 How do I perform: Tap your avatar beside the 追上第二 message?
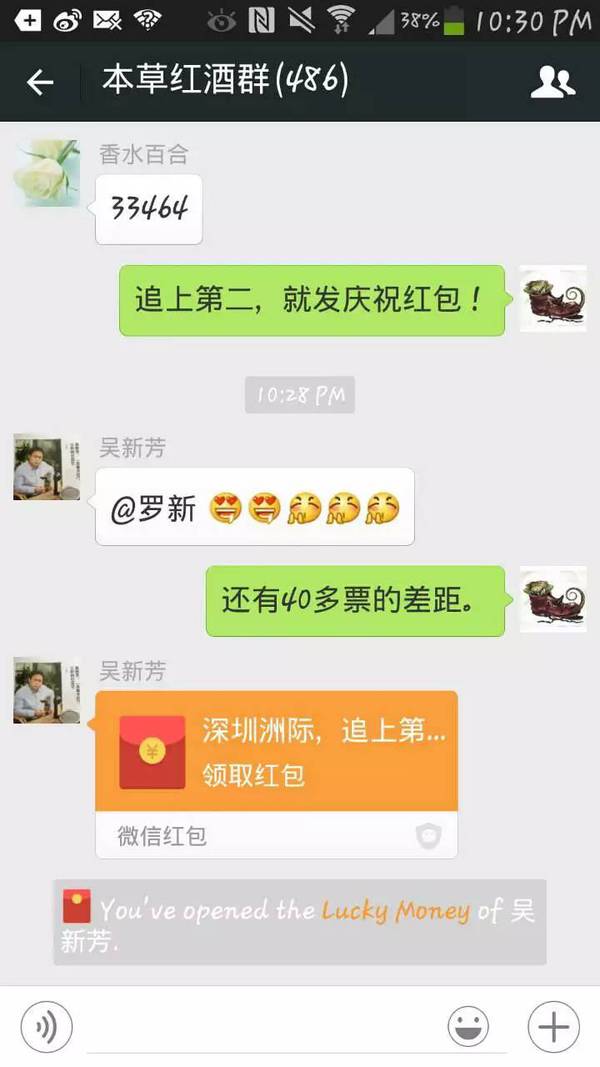[553, 298]
